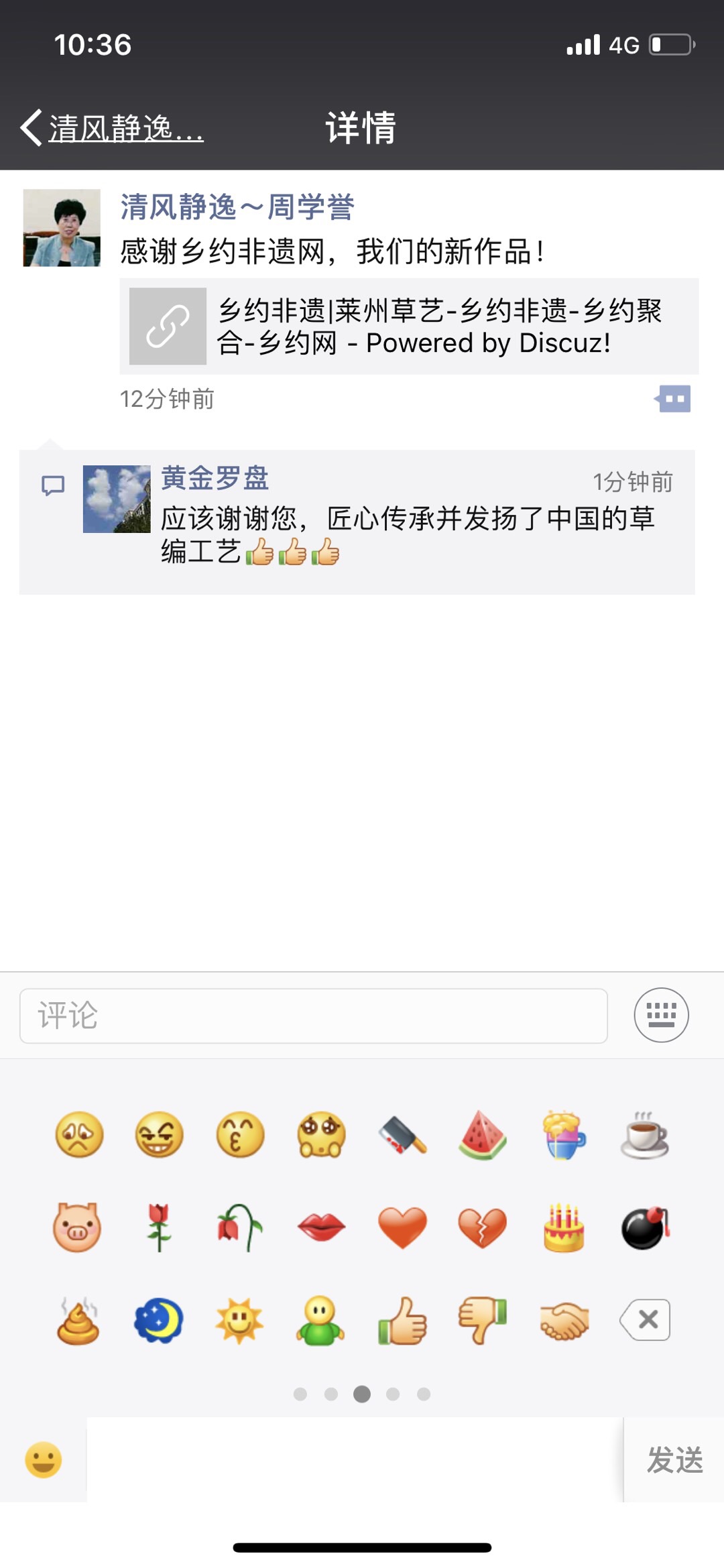Select the smiley emoji set tab

44,1460
